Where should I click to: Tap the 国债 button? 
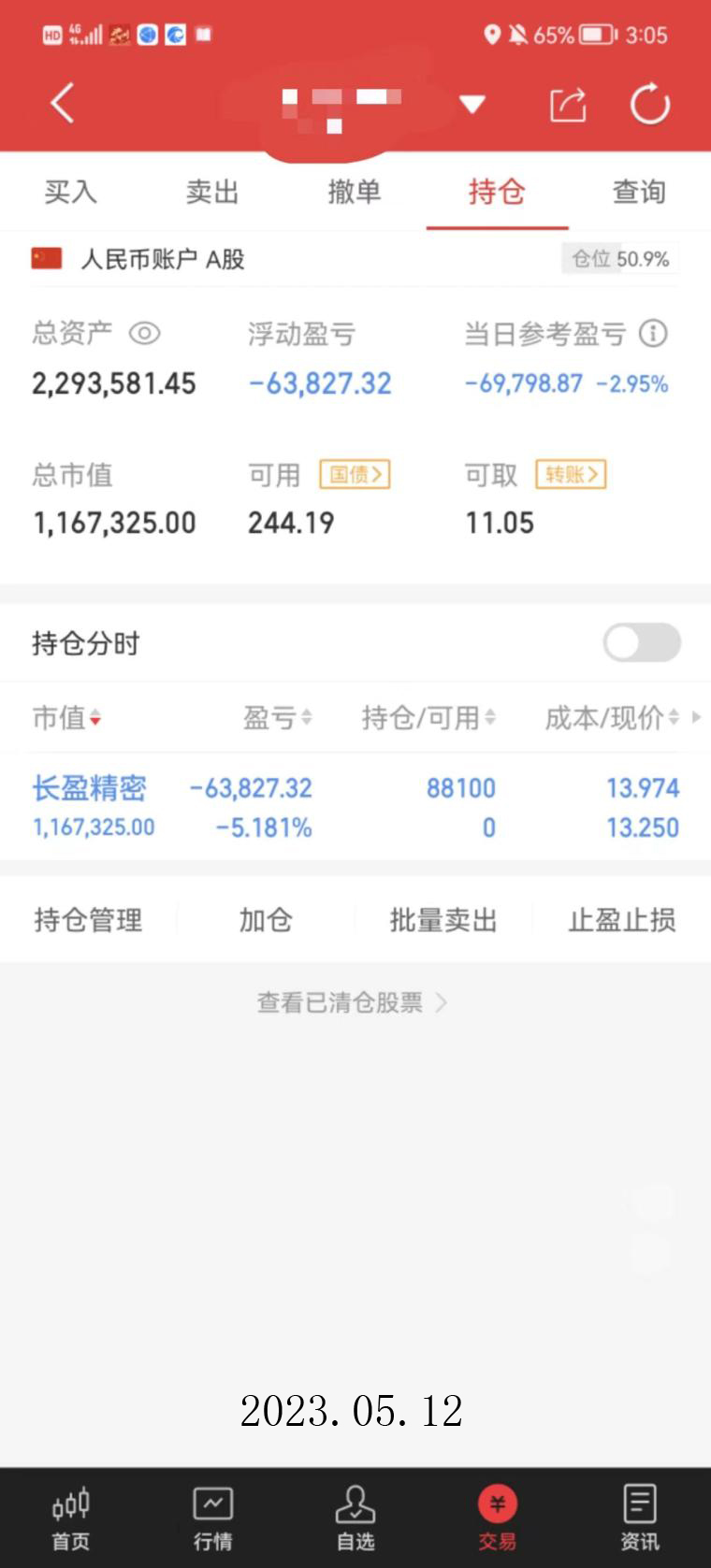point(355,475)
